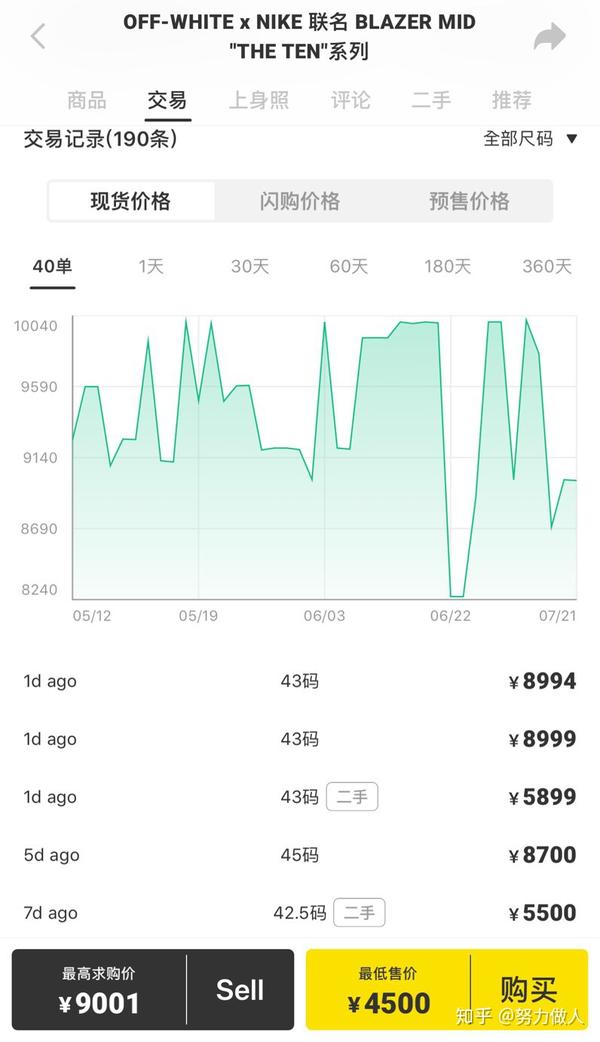This screenshot has width=600, height=1042.
Task: Show the 1天 price chart
Action: [151, 266]
